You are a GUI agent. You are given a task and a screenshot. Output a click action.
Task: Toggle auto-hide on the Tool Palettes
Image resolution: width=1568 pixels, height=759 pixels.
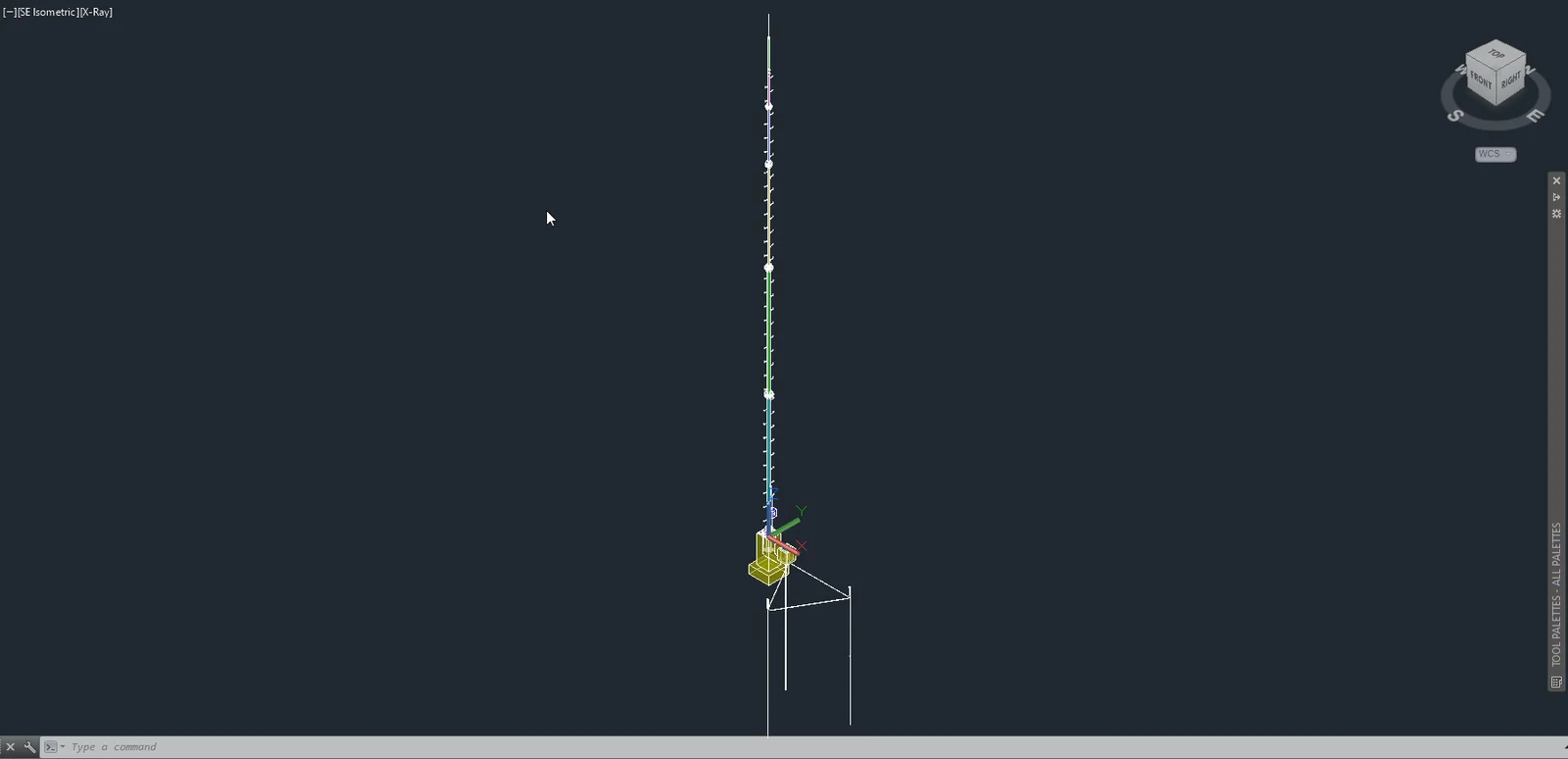click(1556, 197)
